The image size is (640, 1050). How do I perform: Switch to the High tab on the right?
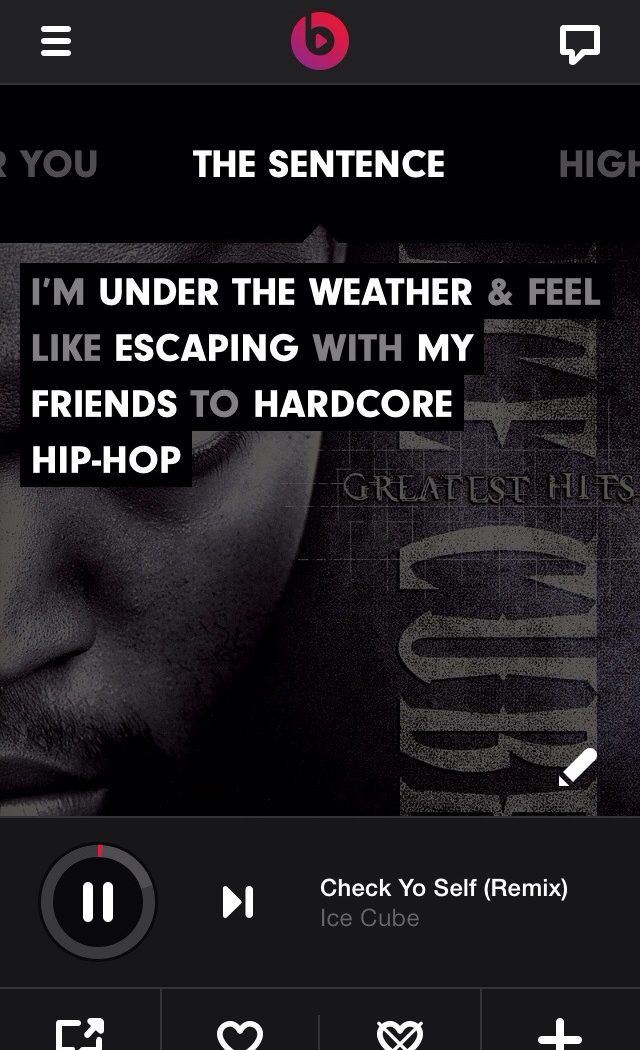pos(598,164)
